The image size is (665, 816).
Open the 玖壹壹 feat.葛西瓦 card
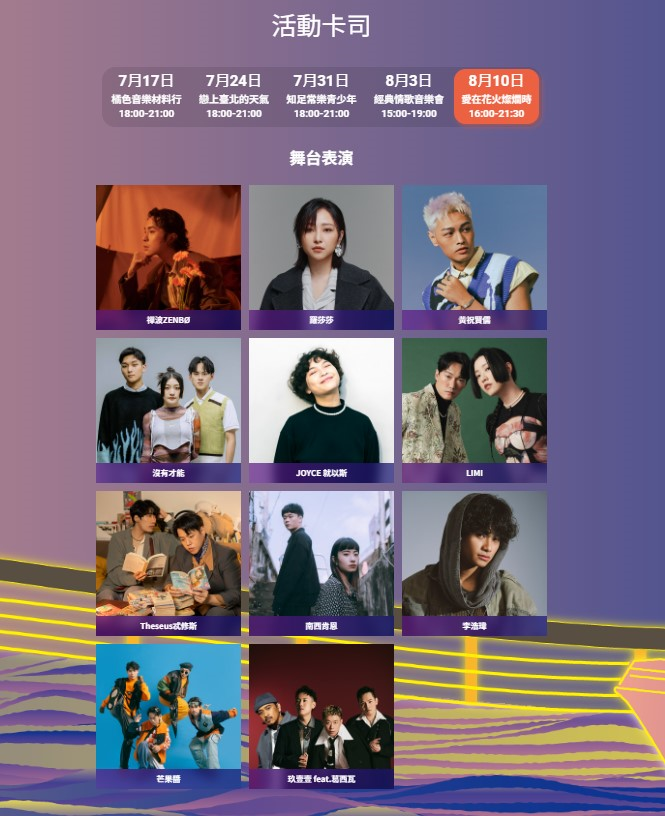(321, 715)
